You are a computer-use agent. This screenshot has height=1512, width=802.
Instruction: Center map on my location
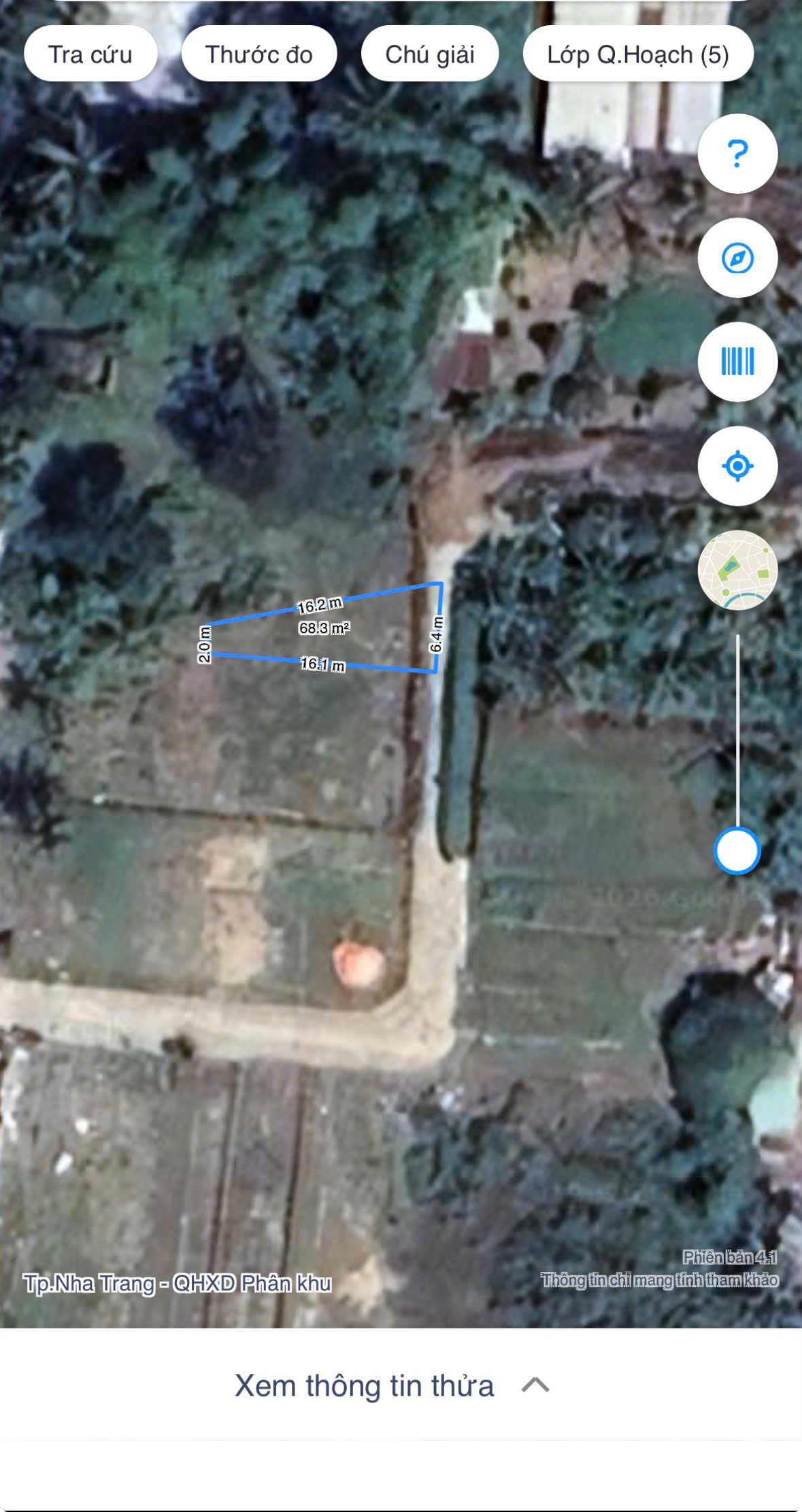[737, 466]
